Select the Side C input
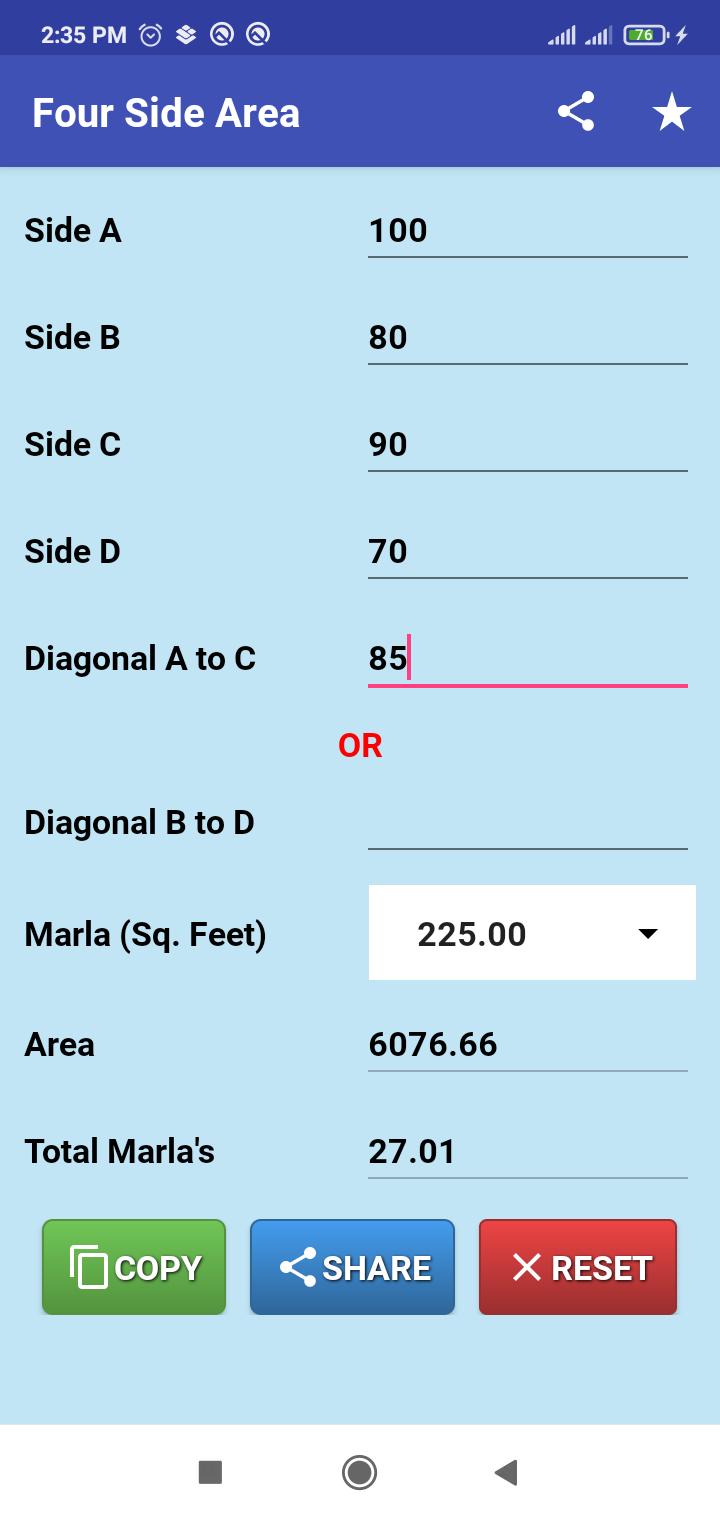This screenshot has height=1520, width=720. (528, 445)
